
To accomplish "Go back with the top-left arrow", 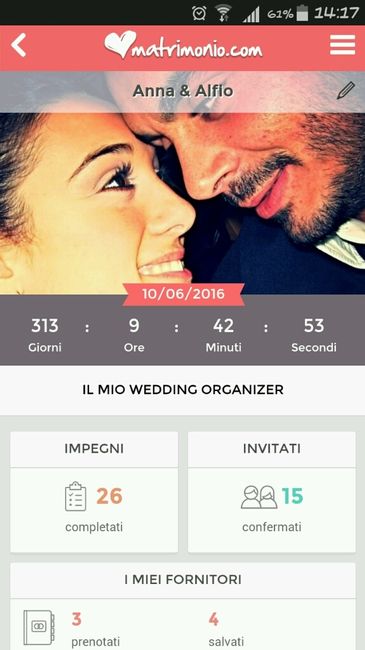I will click(x=19, y=45).
